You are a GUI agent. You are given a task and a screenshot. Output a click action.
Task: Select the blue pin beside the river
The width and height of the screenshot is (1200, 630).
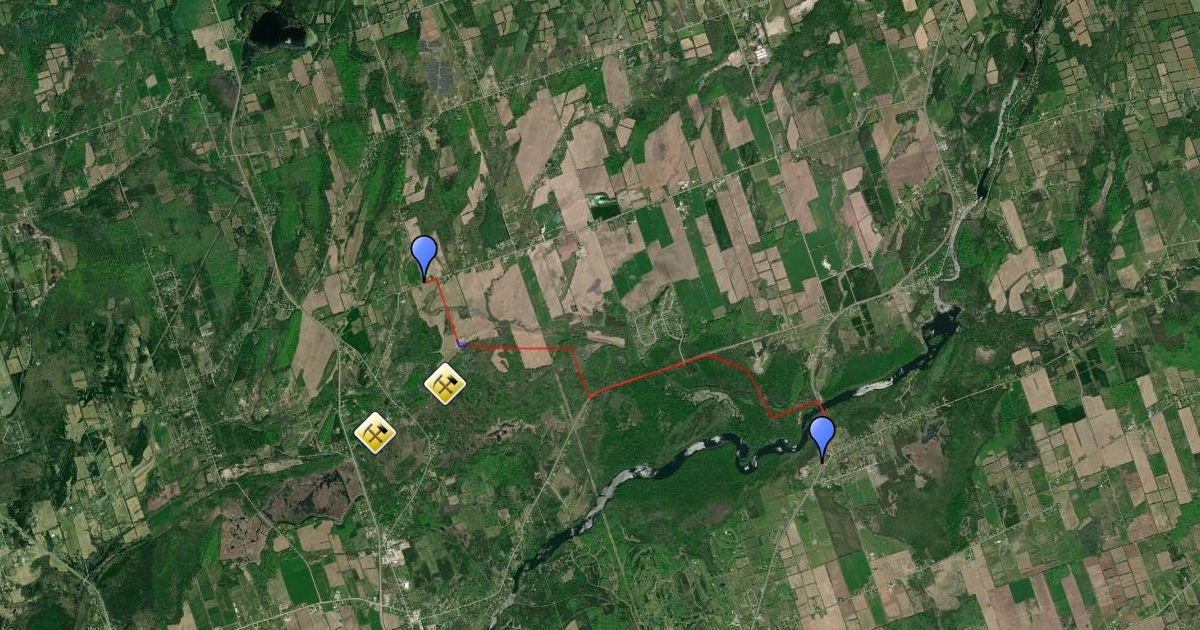[822, 435]
